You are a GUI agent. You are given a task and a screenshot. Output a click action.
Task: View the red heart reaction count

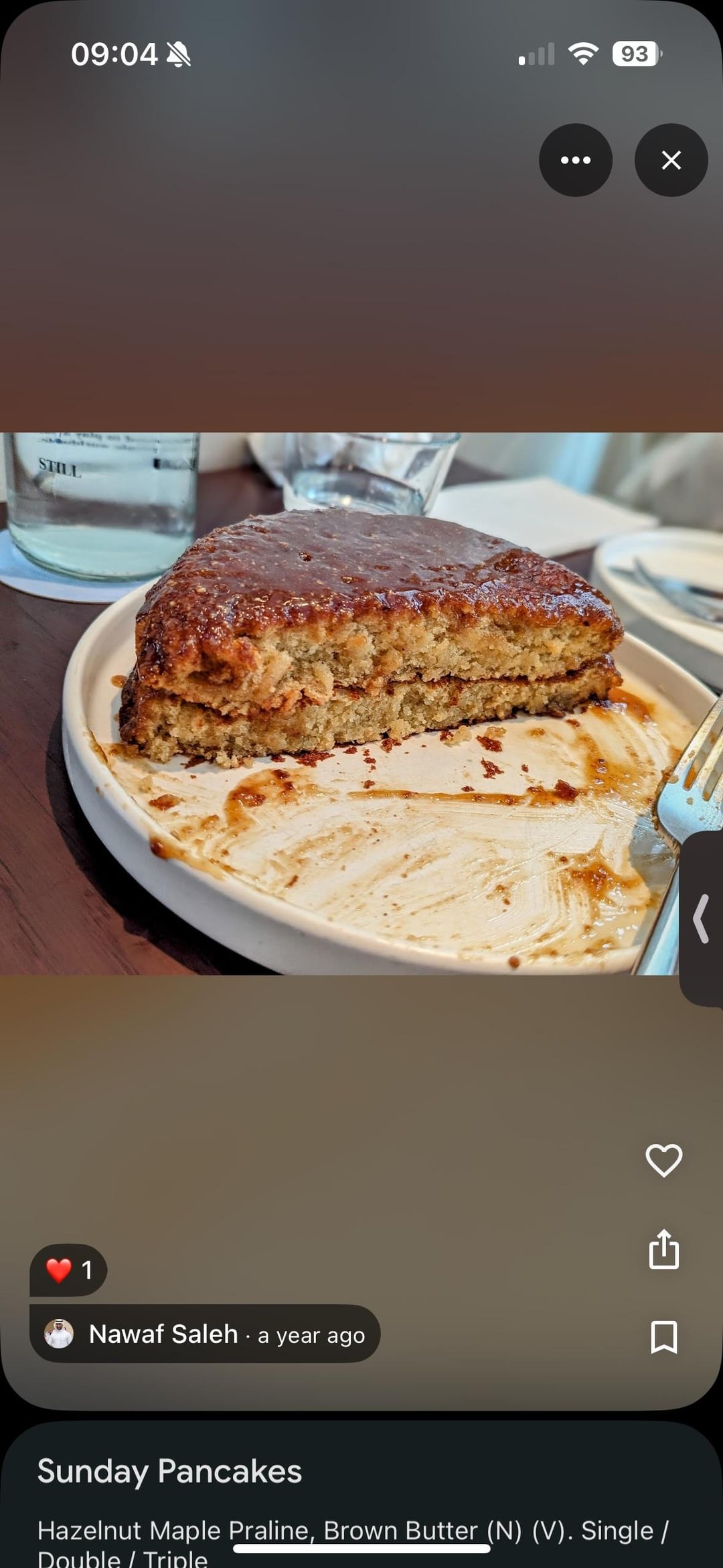point(68,1269)
